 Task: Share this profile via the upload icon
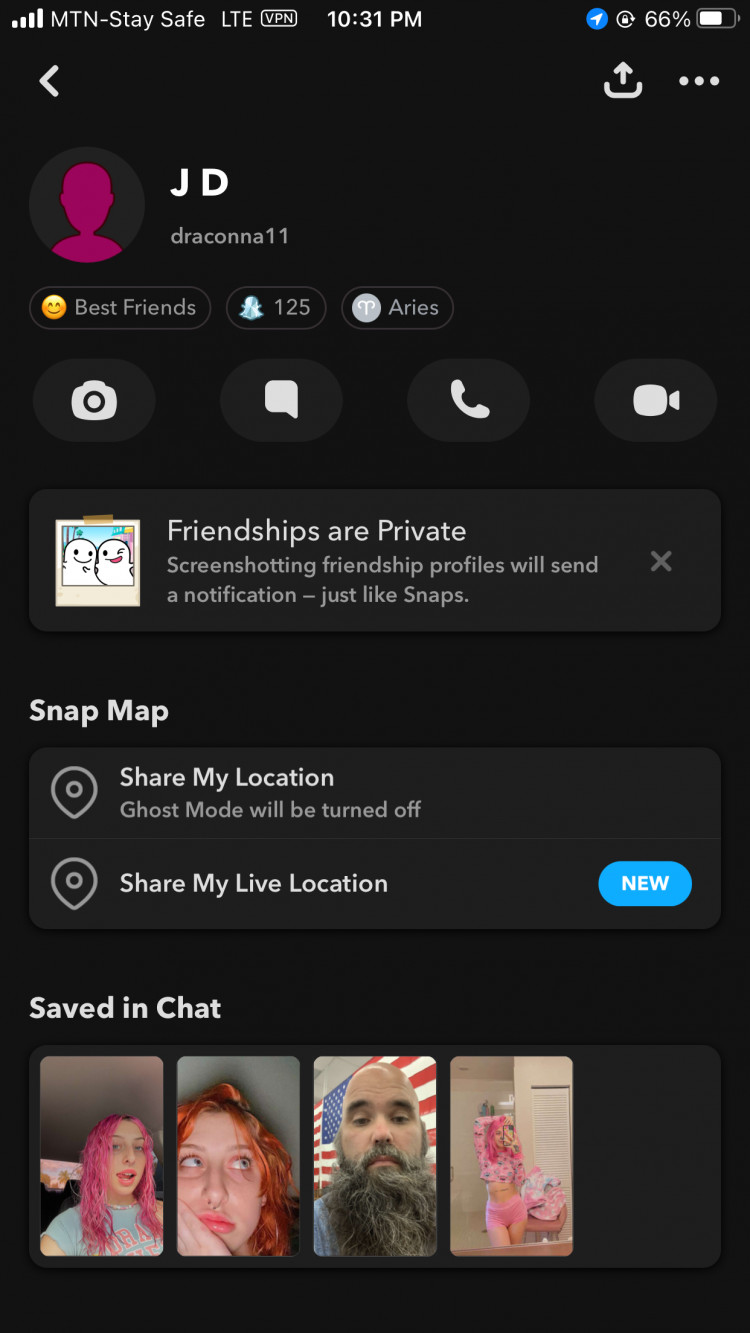pos(622,81)
